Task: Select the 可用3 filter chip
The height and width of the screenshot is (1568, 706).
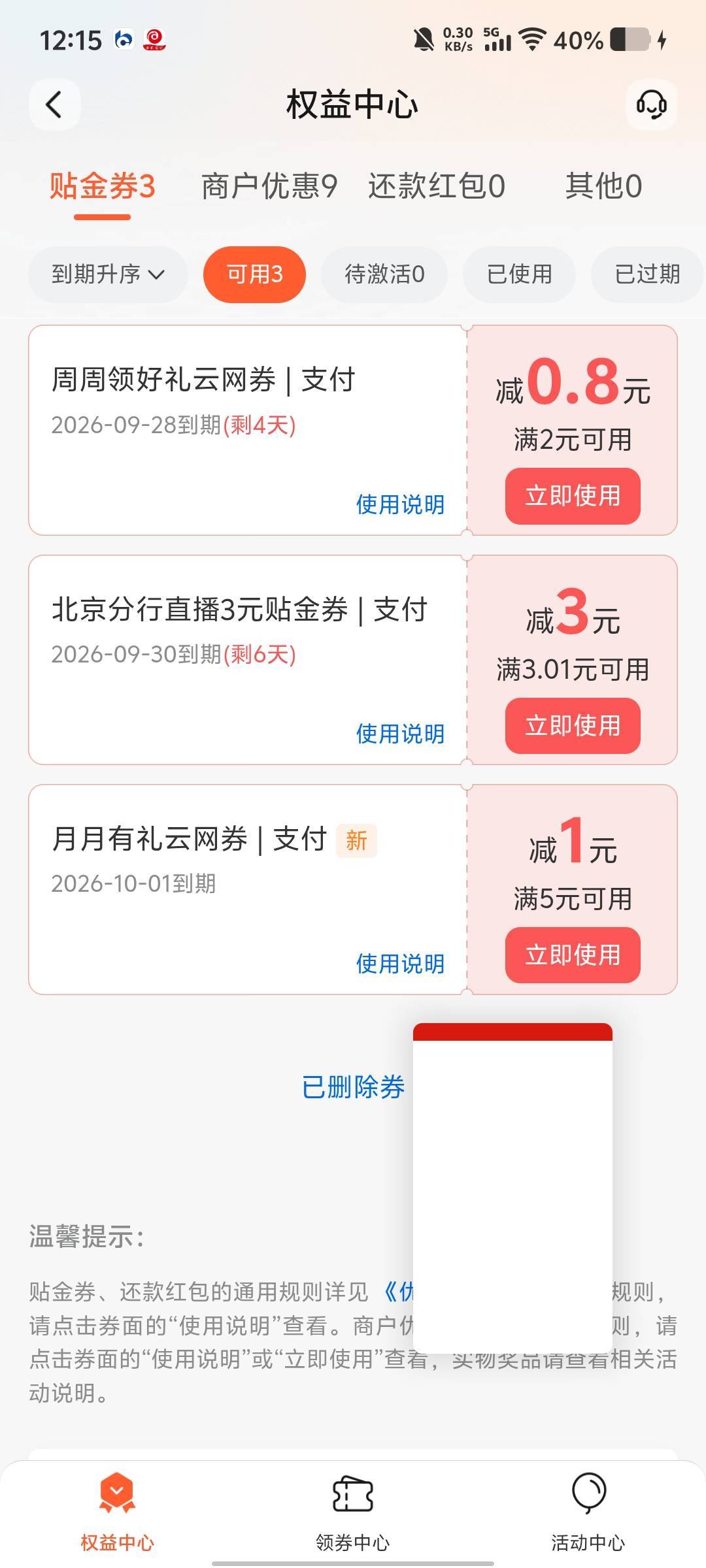Action: pyautogui.click(x=254, y=274)
